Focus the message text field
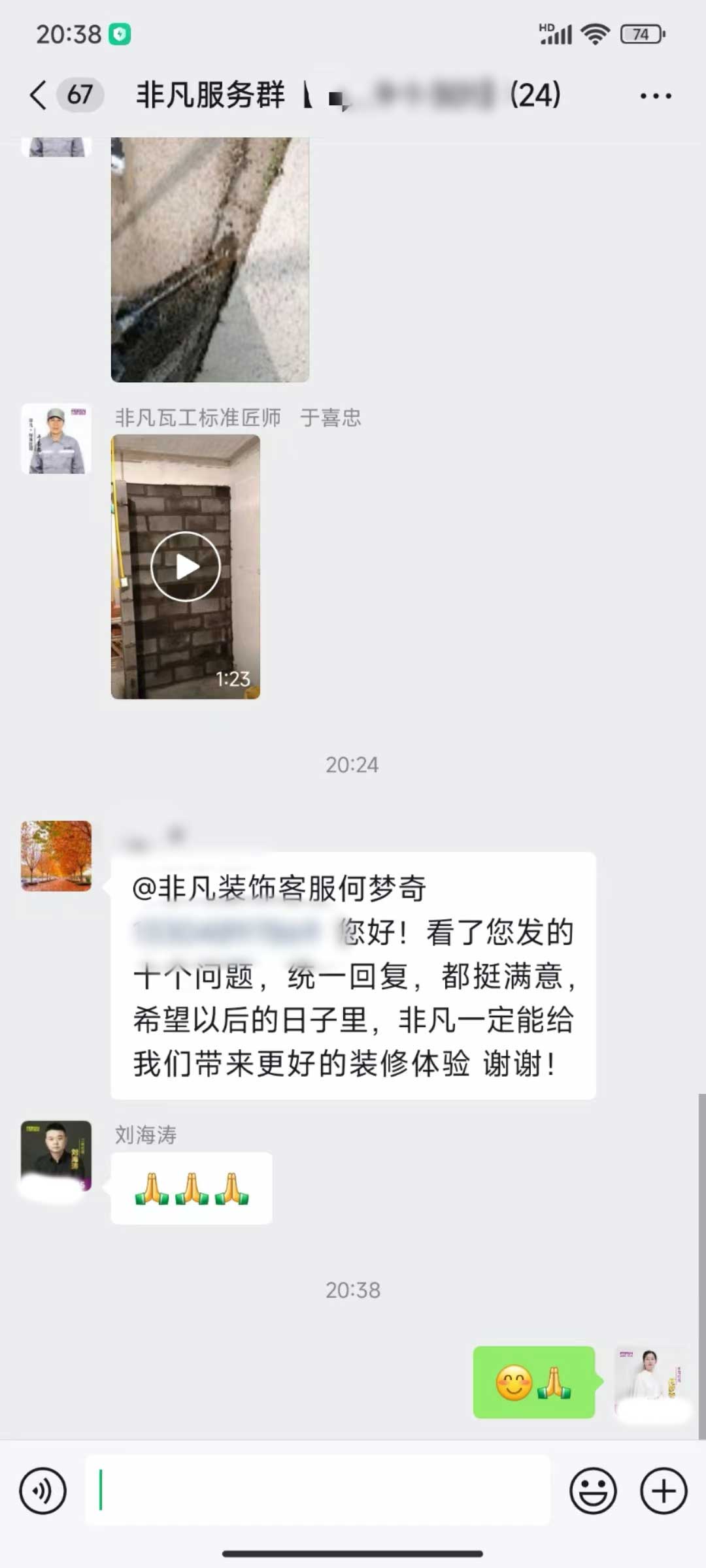 click(x=318, y=1492)
